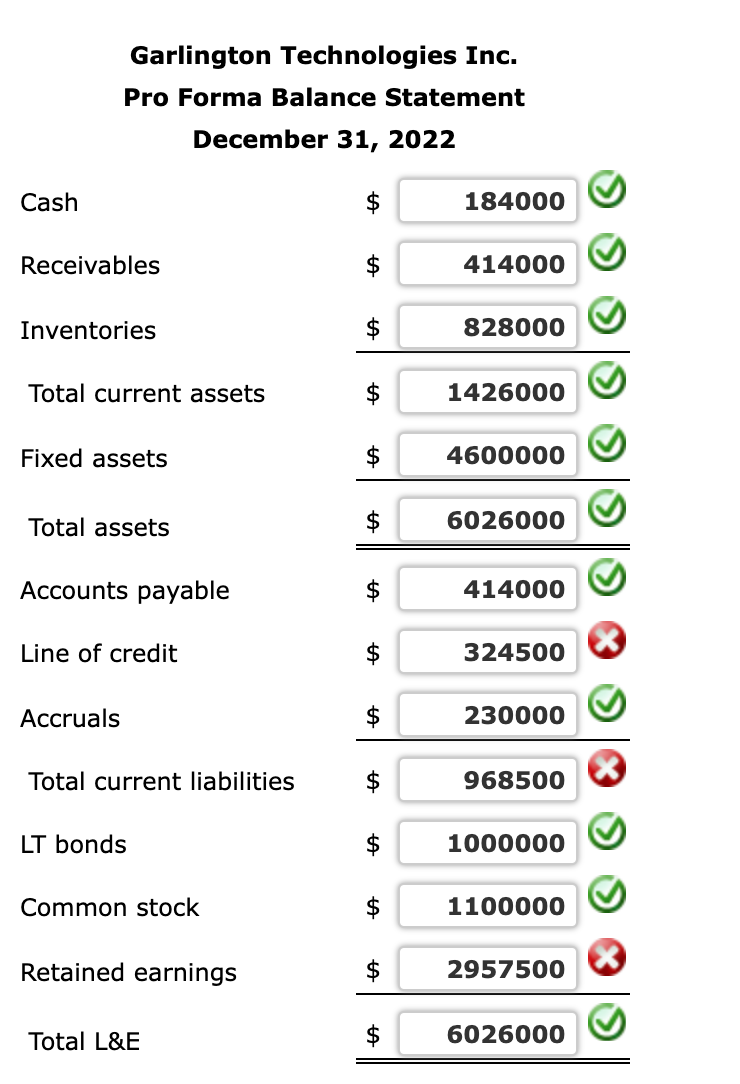The width and height of the screenshot is (740, 1084).
Task: Click the red X next to Total current liabilities
Action: (x=606, y=769)
